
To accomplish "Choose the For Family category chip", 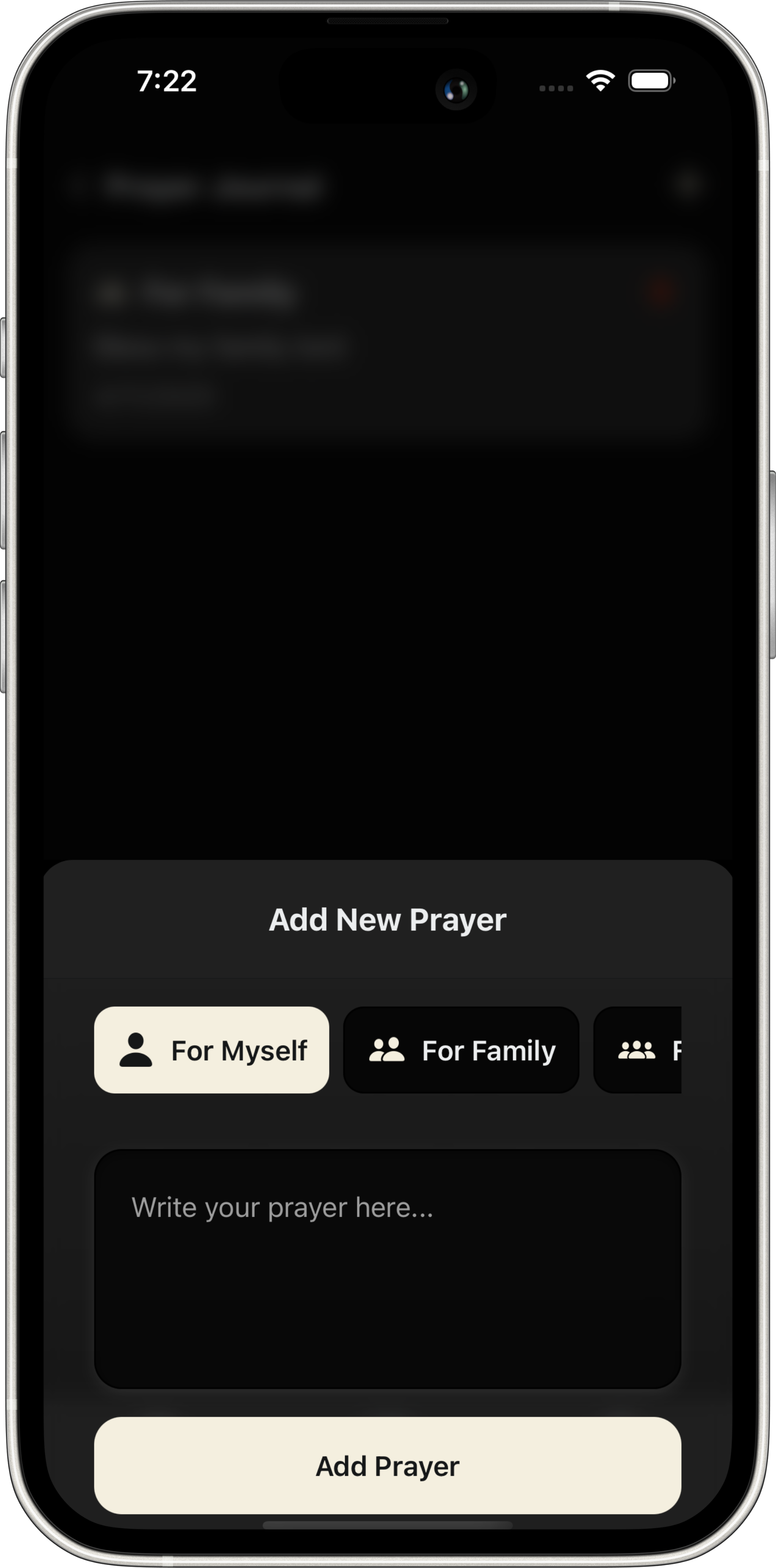I will pyautogui.click(x=461, y=1050).
